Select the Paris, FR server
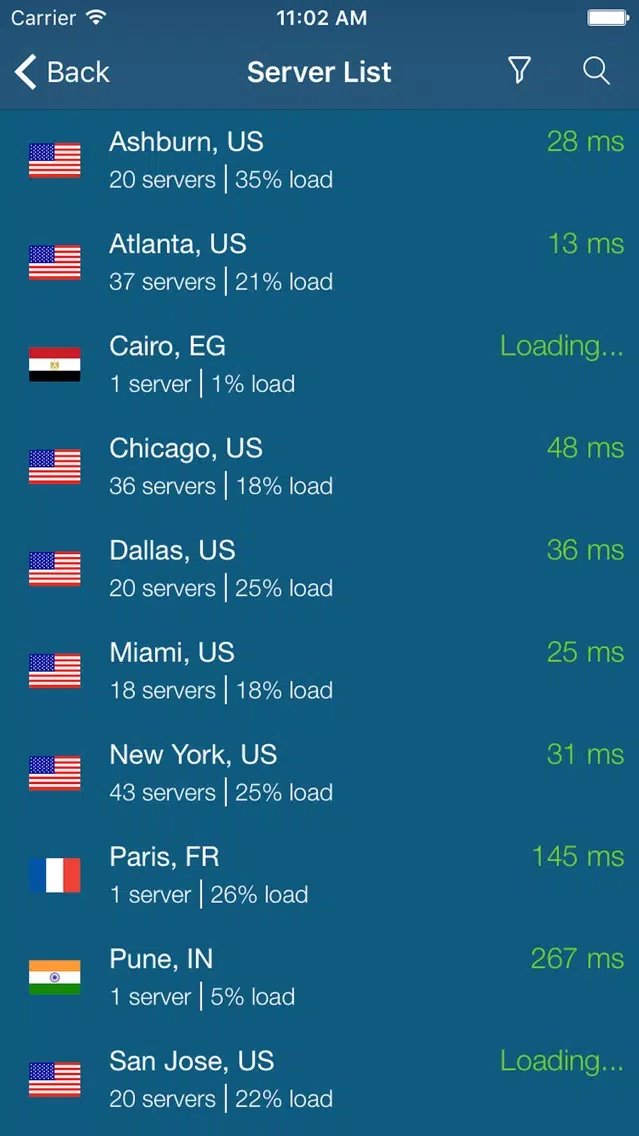The width and height of the screenshot is (639, 1136). 320,876
